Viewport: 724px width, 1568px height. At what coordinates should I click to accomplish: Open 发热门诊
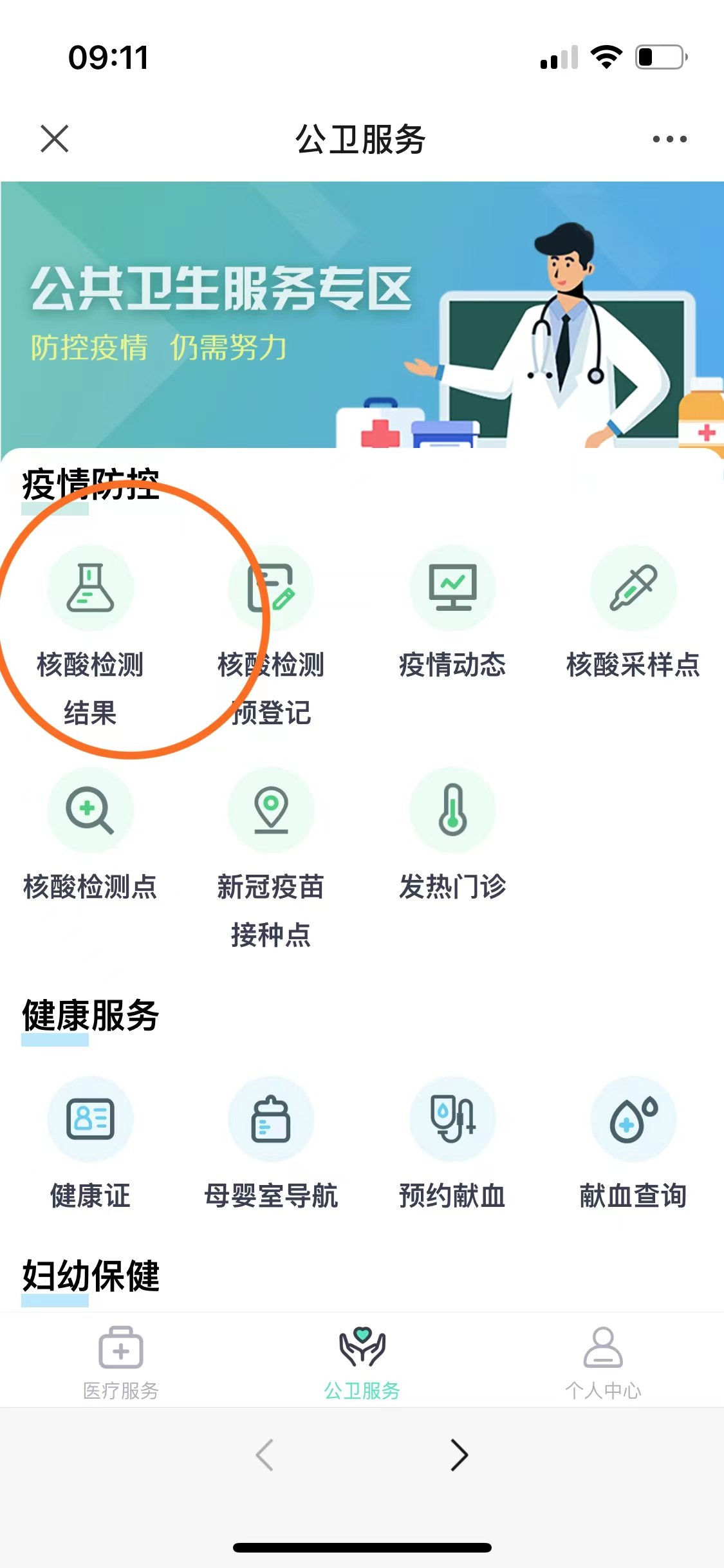tap(452, 811)
